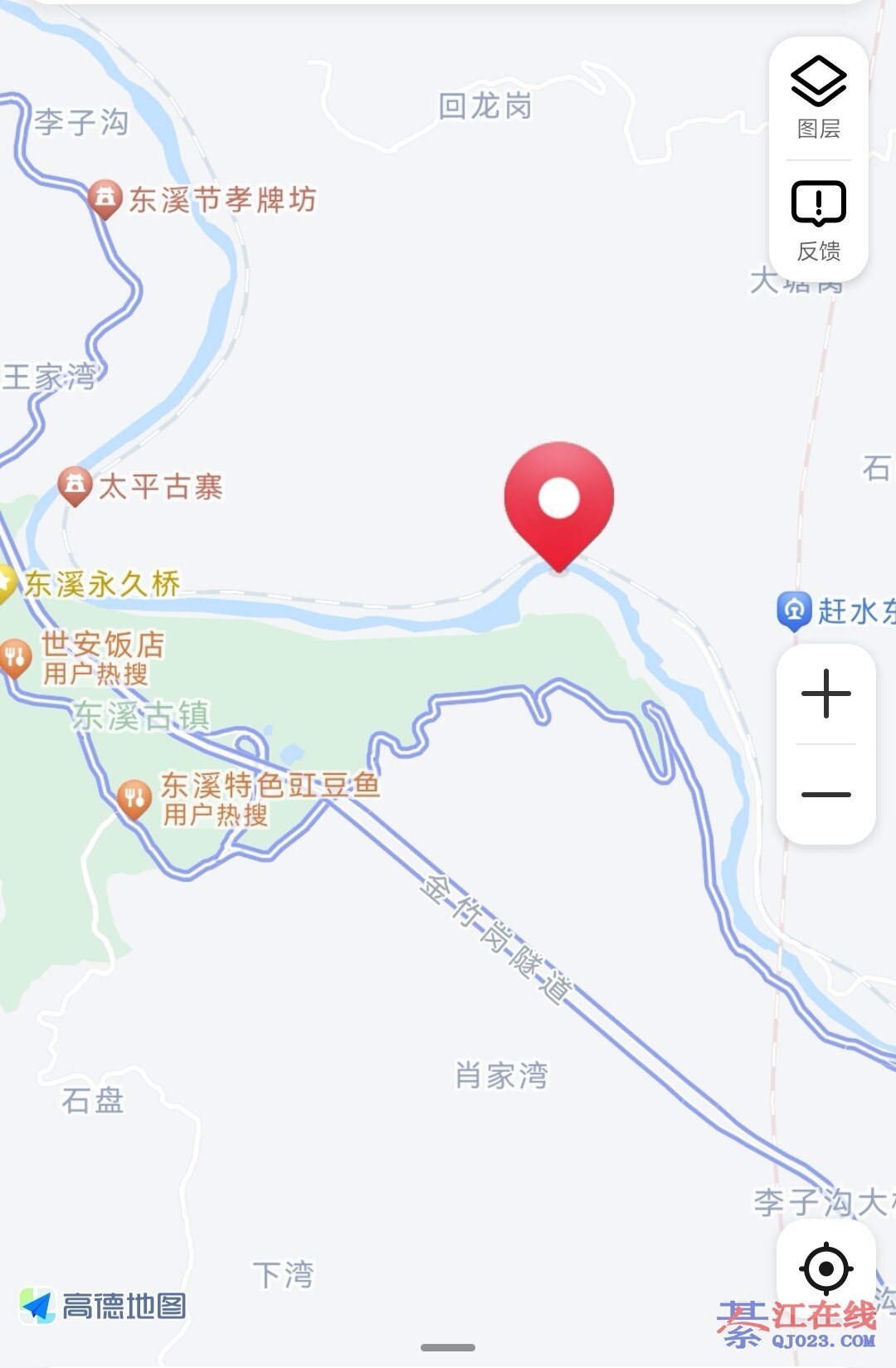Recenter map on my current location
Image resolution: width=896 pixels, height=1368 pixels.
[826, 1268]
